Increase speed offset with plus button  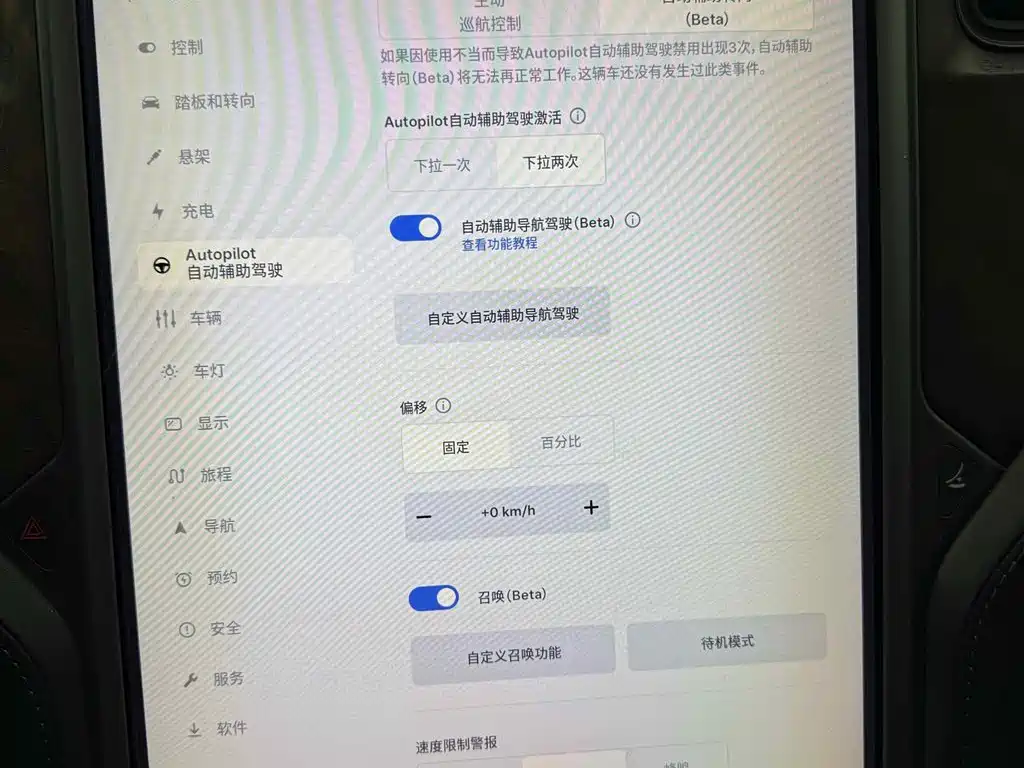[x=591, y=508]
